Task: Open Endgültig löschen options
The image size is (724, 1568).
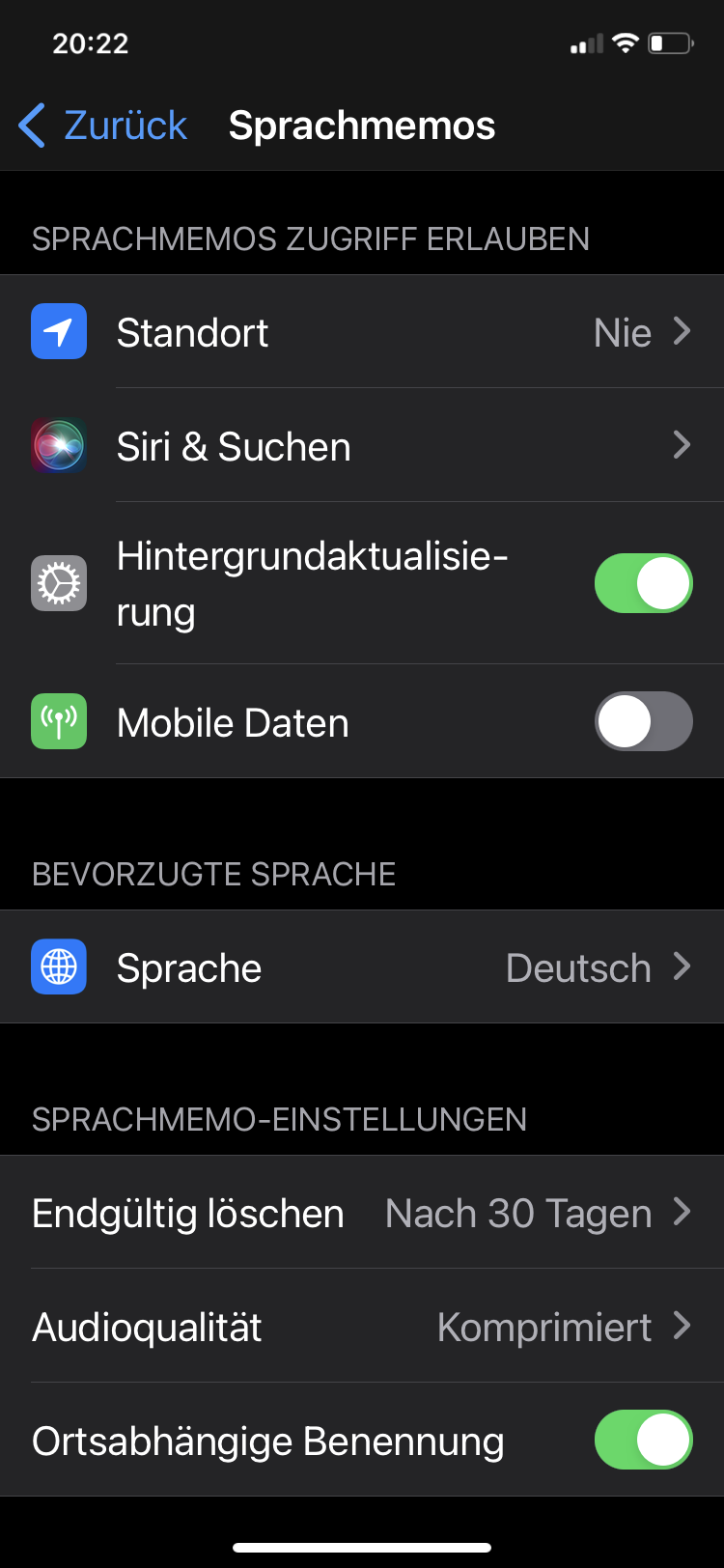Action: pyautogui.click(x=362, y=1213)
